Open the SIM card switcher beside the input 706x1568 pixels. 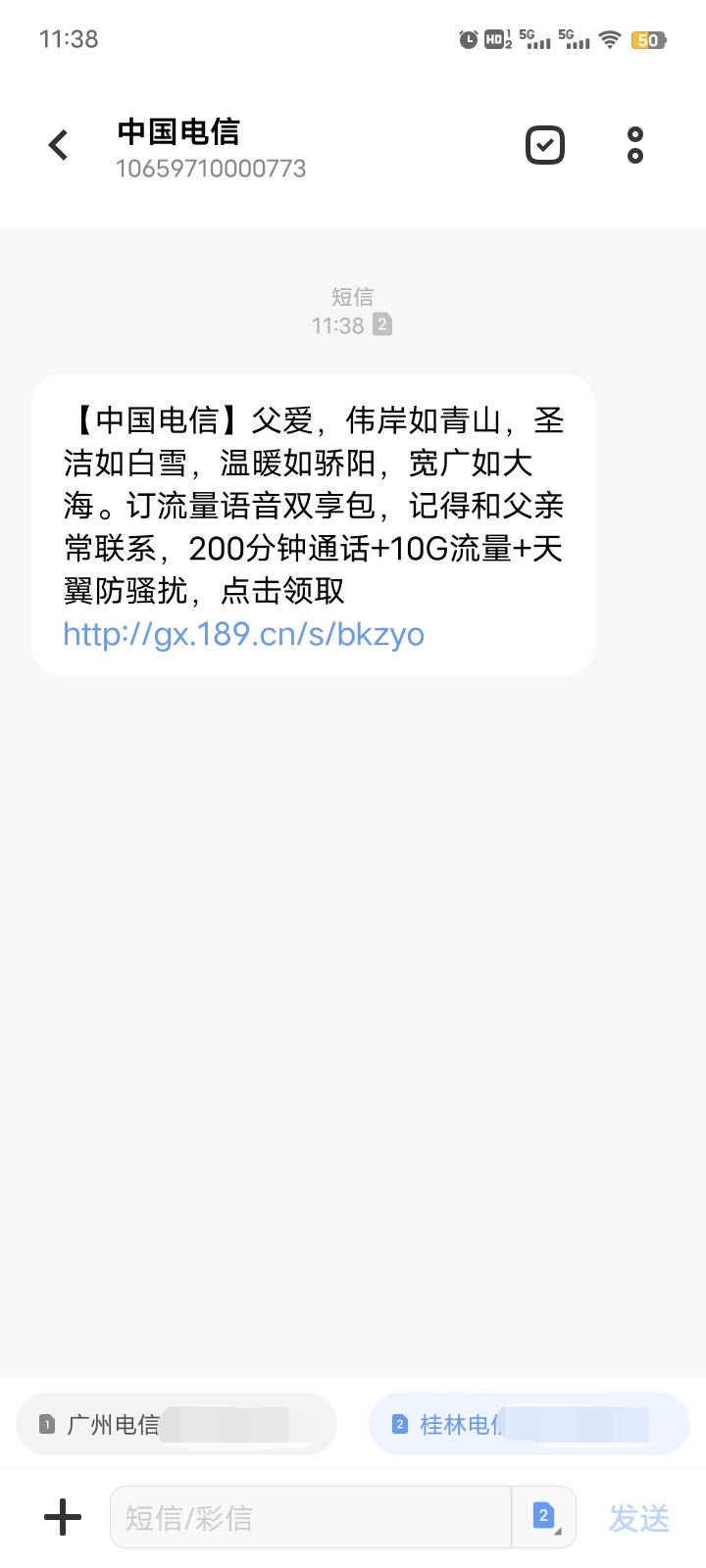click(x=544, y=1517)
